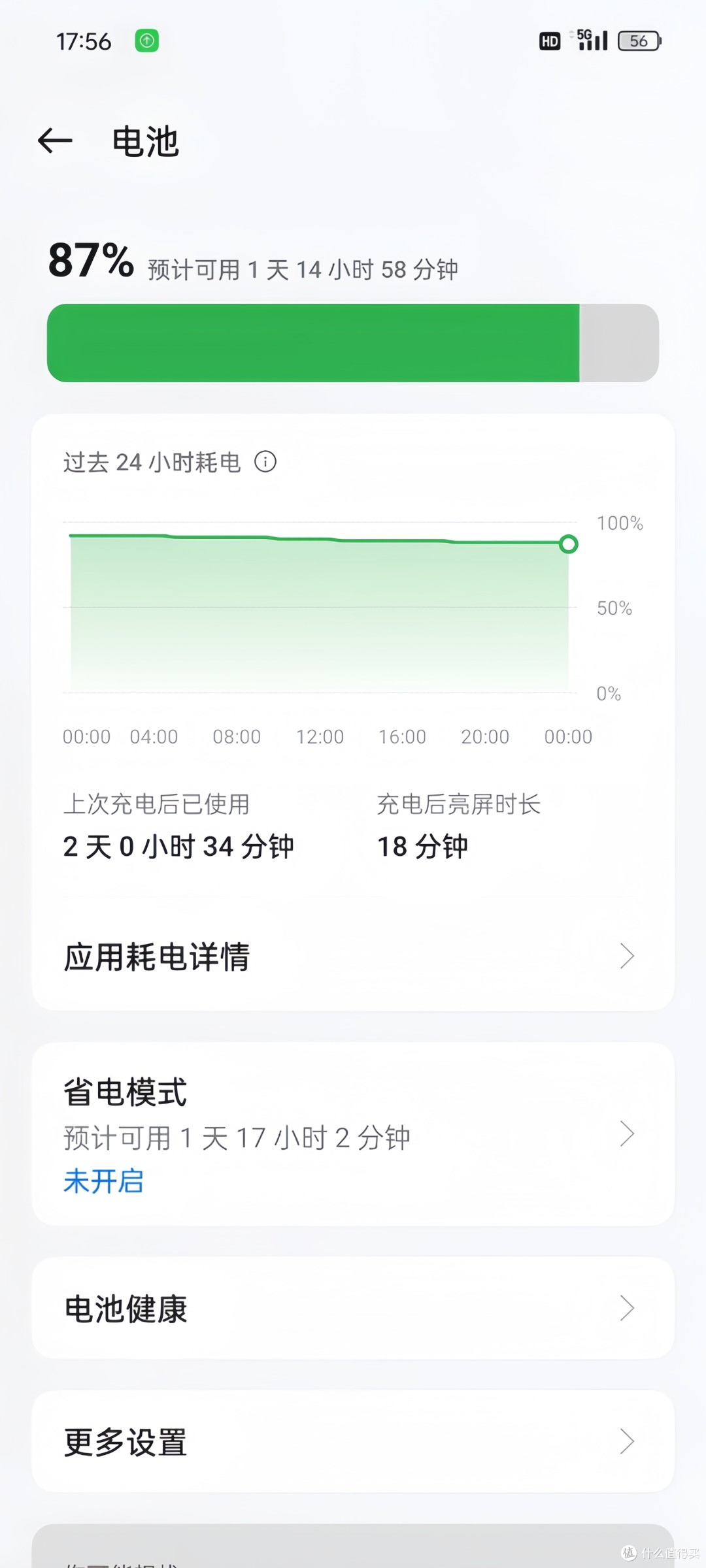Open 电池健康

point(353,1309)
